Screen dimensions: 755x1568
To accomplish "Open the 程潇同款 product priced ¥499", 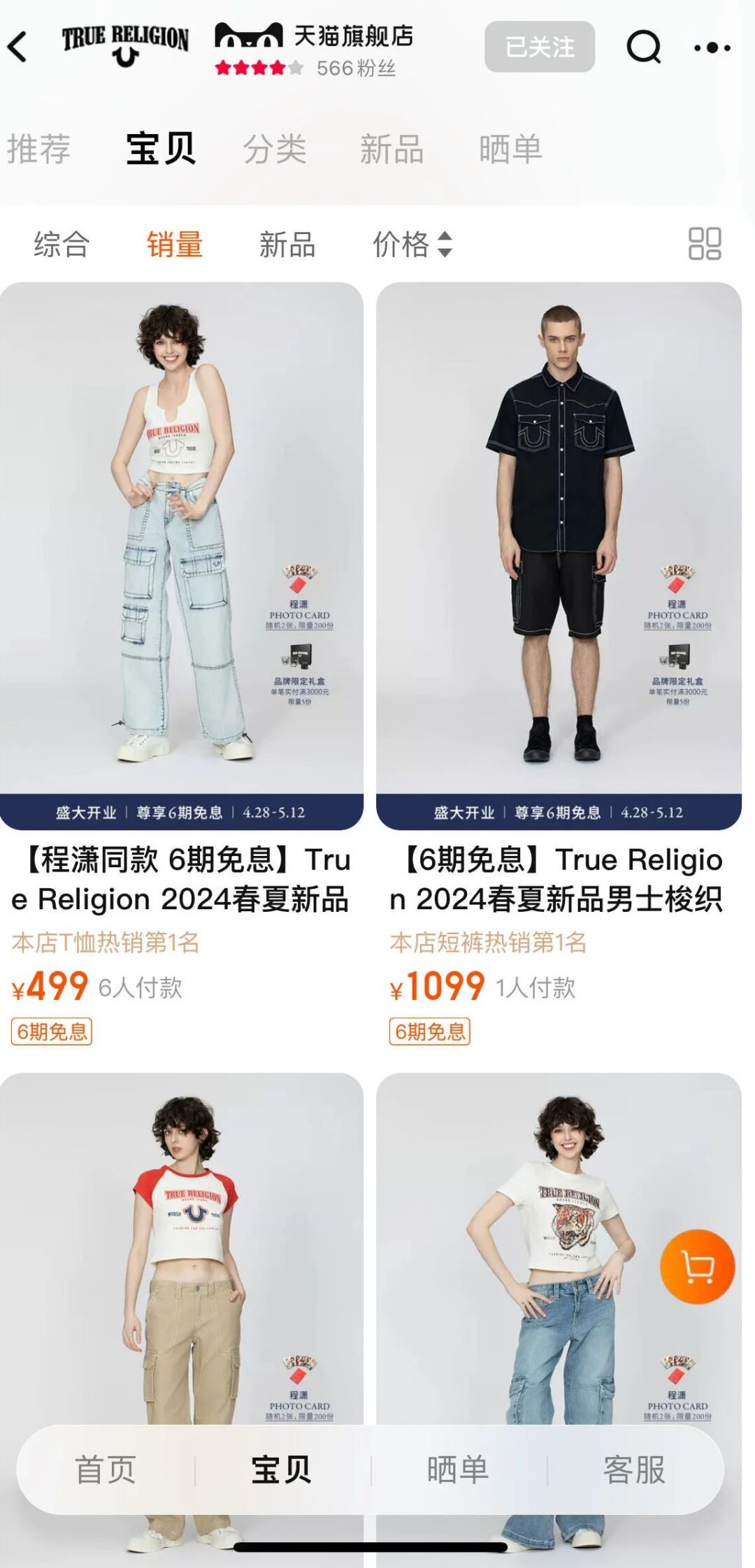I will tap(182, 664).
